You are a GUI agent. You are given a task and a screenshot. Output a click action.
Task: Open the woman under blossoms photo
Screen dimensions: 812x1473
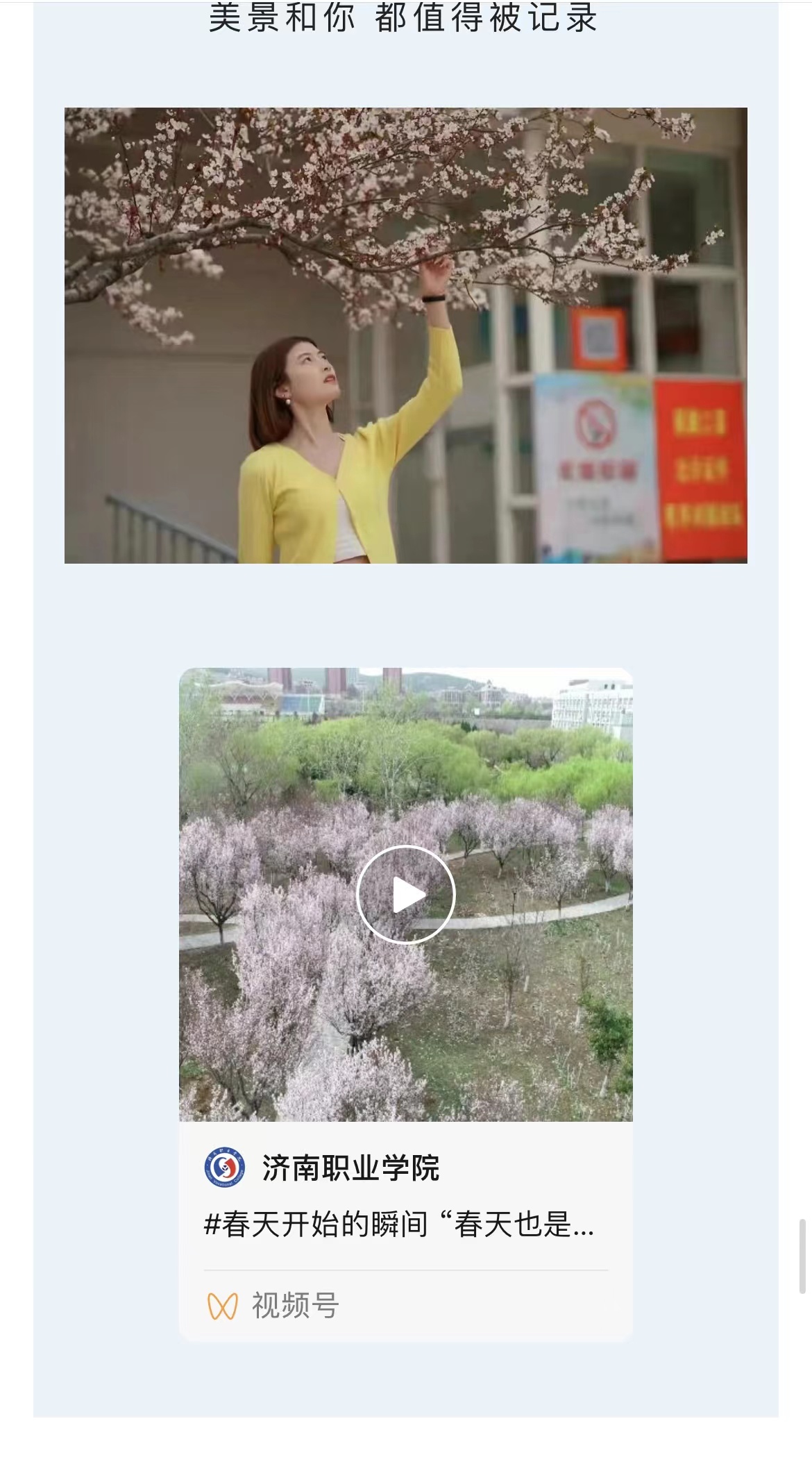pos(405,335)
